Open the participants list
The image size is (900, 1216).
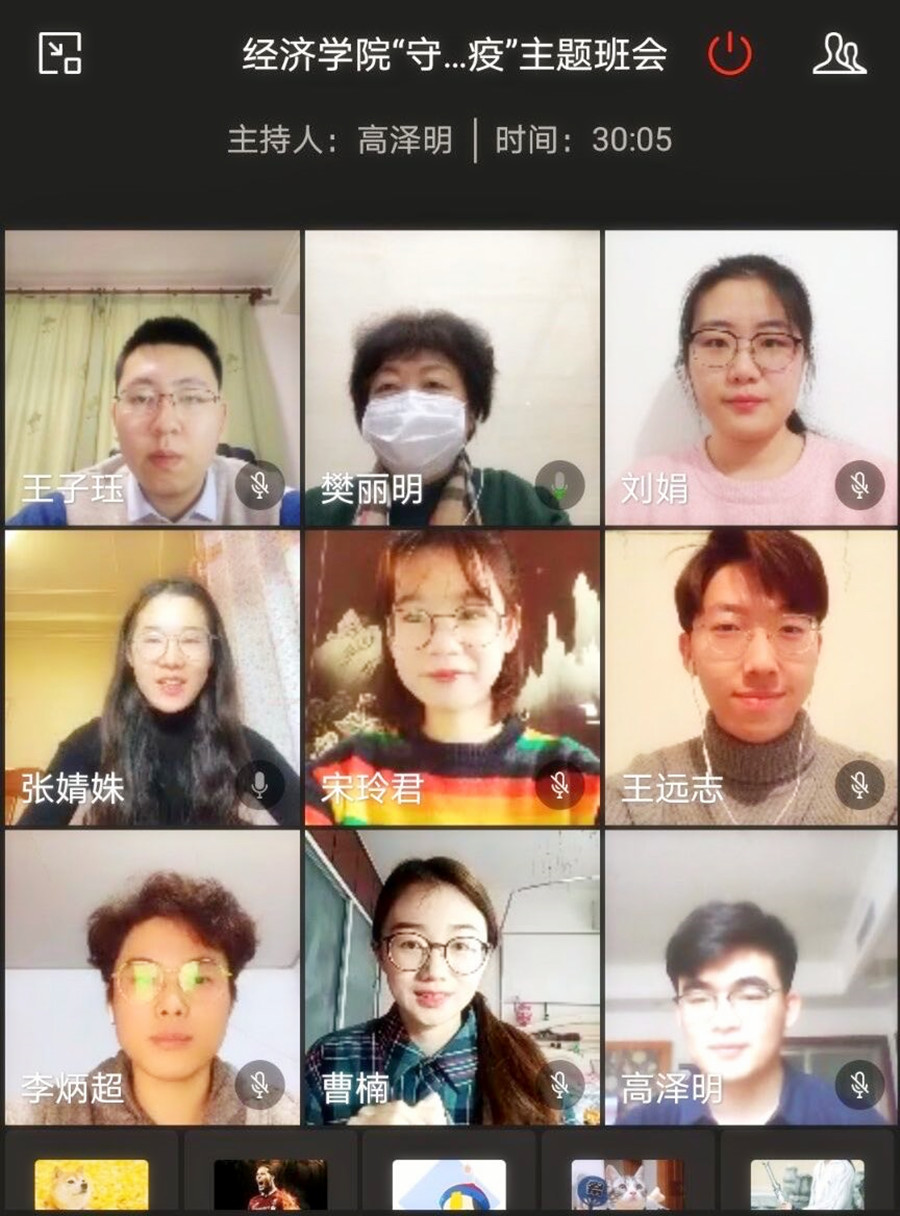(839, 53)
